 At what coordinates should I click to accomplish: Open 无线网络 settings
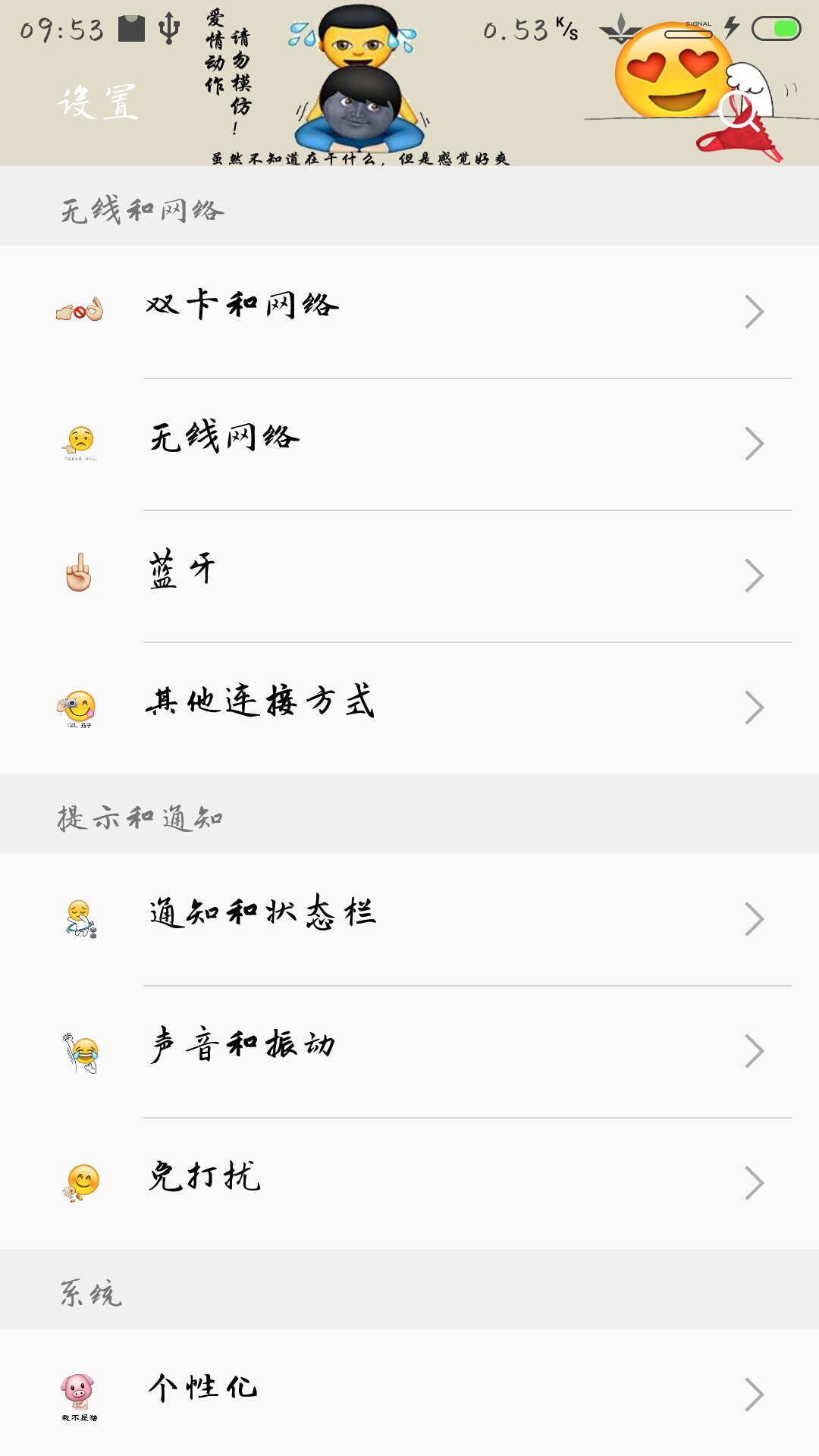click(x=409, y=444)
